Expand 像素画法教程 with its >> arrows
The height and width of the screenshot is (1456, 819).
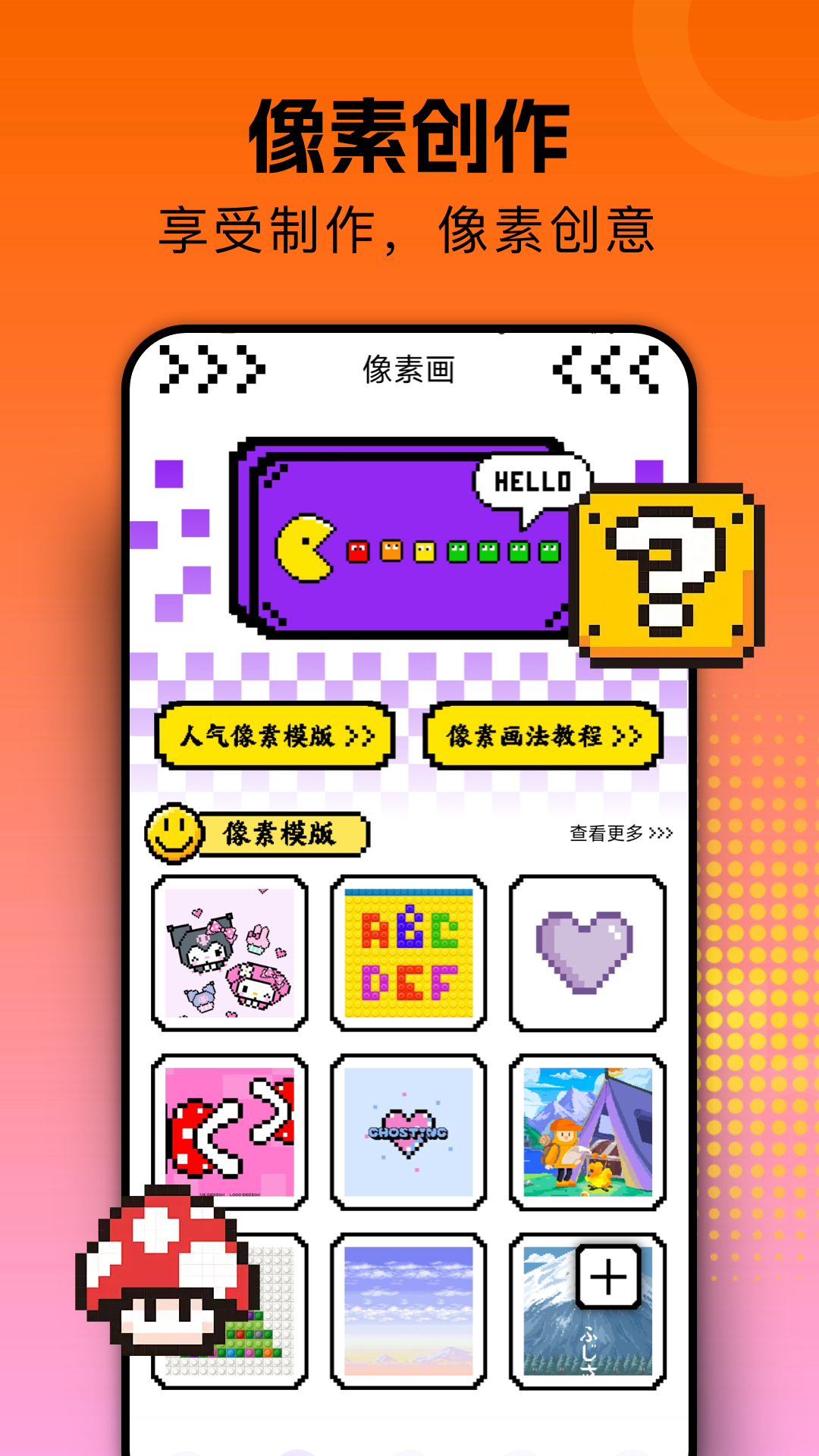tap(544, 734)
